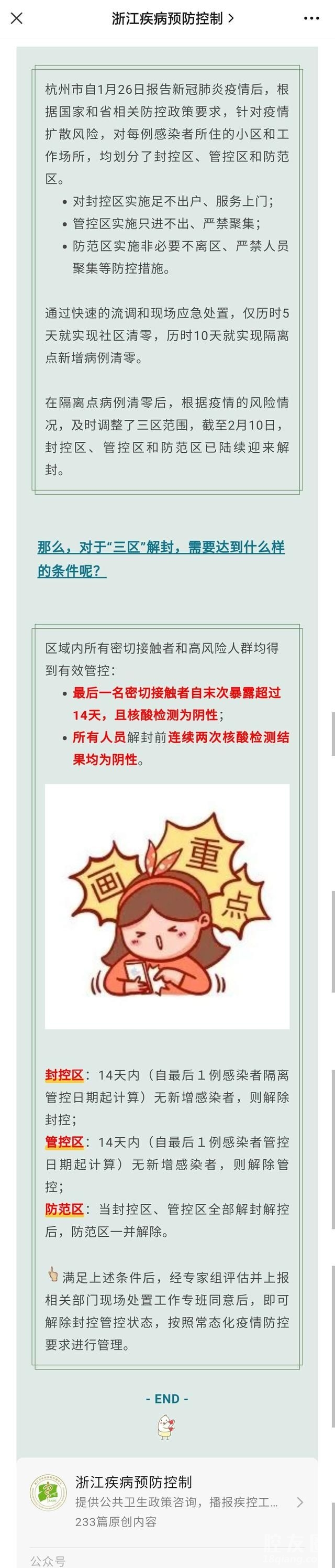The width and height of the screenshot is (335, 1568).
Task: Open the 浙江疾病预防控制 title link
Action: click(172, 18)
